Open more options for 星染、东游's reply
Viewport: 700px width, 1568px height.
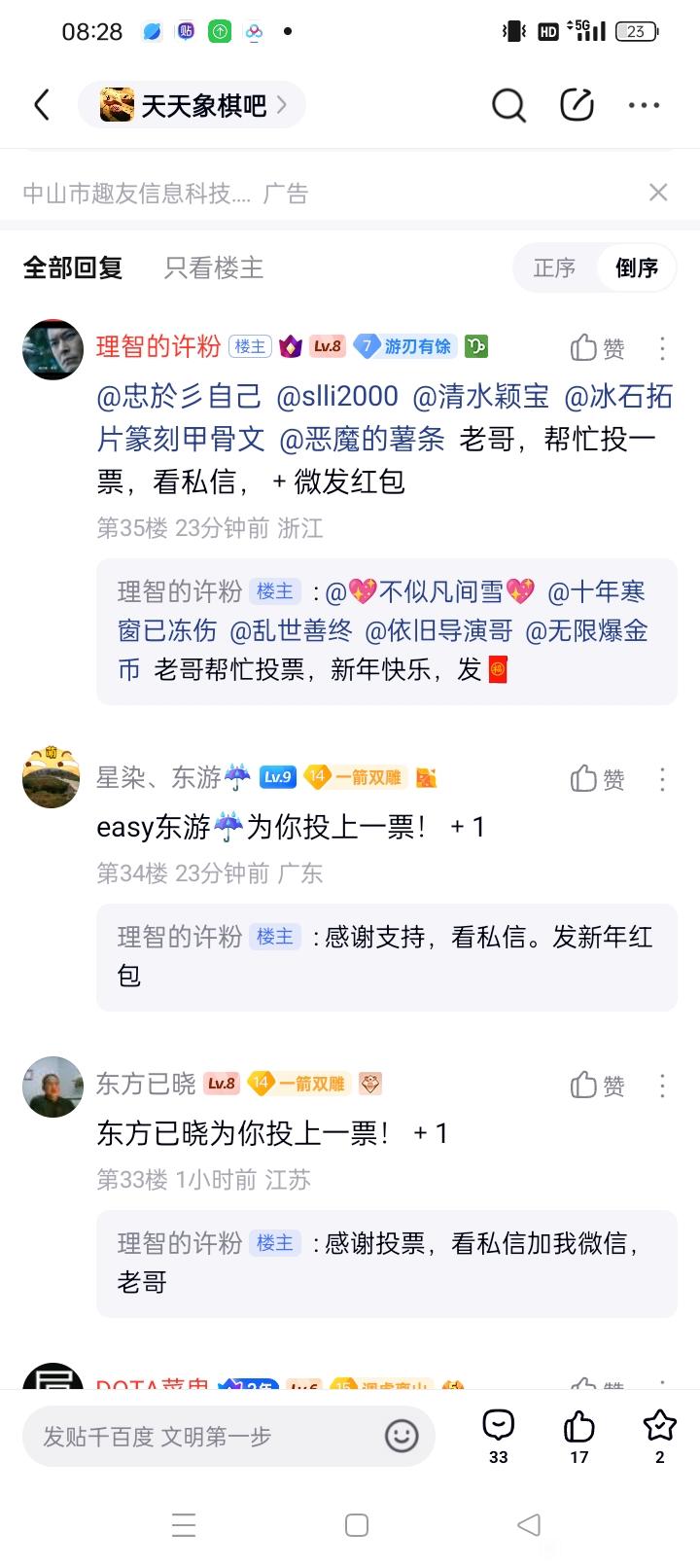tap(662, 778)
